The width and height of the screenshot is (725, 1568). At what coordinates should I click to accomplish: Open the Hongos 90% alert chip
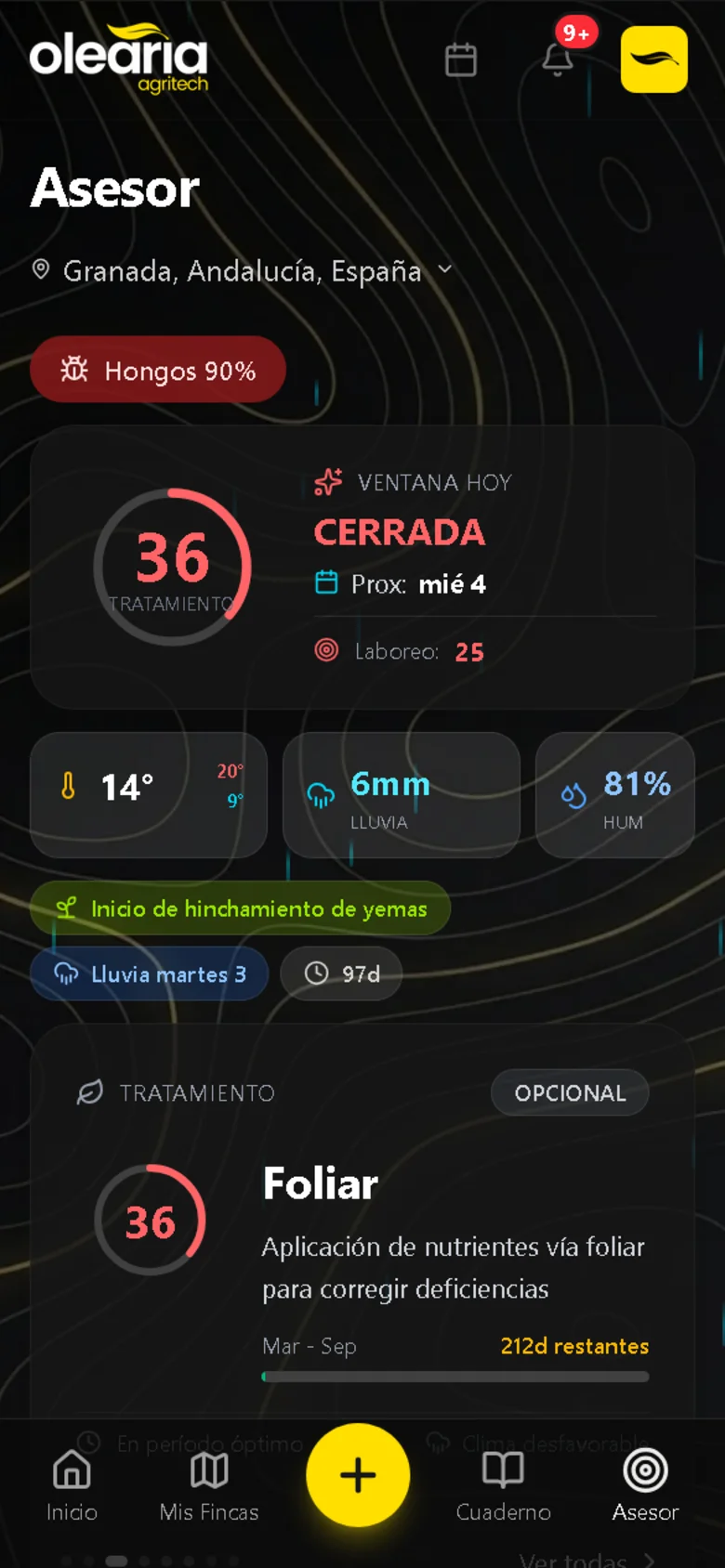pos(158,371)
